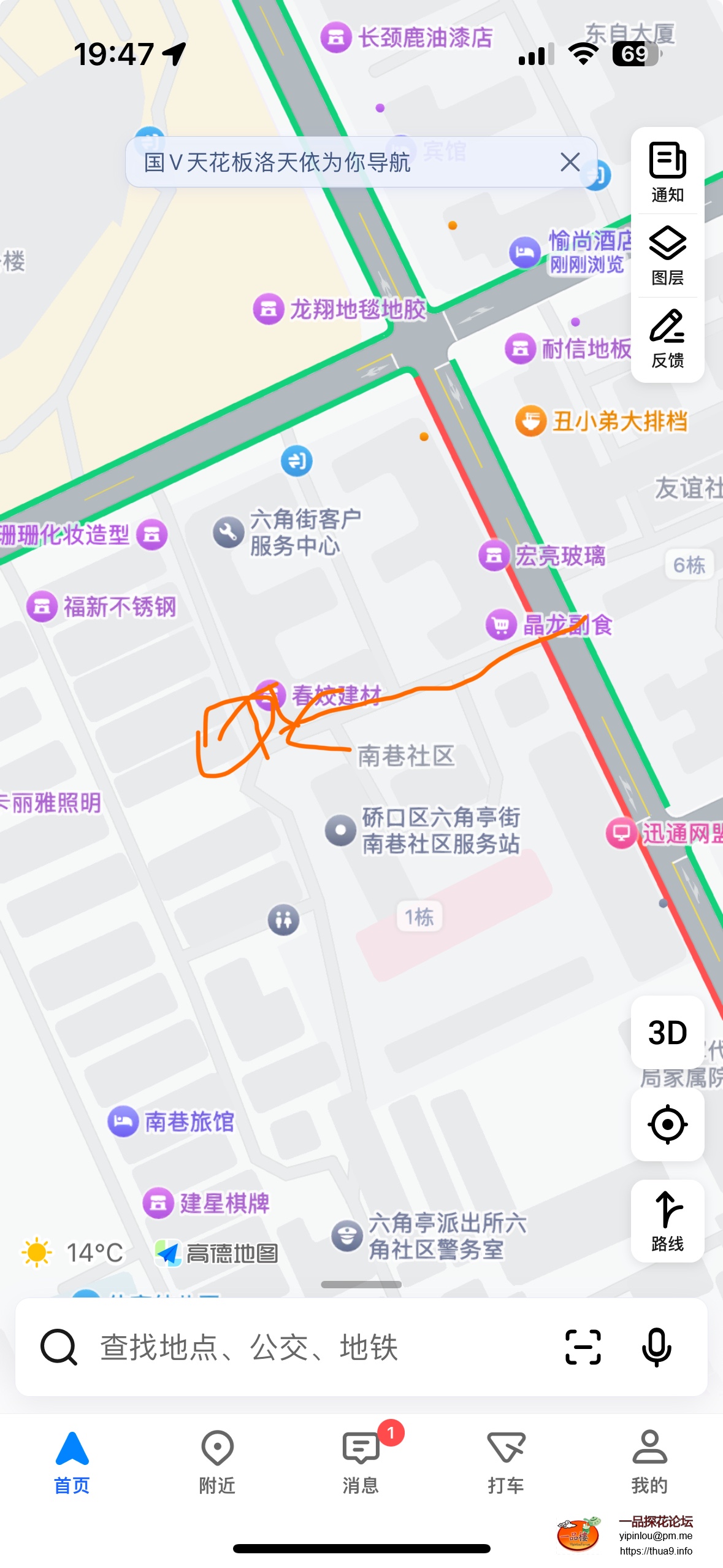Viewport: 723px width, 1568px height.
Task: Tap the search field for places, bus, metro
Action: 307,1347
